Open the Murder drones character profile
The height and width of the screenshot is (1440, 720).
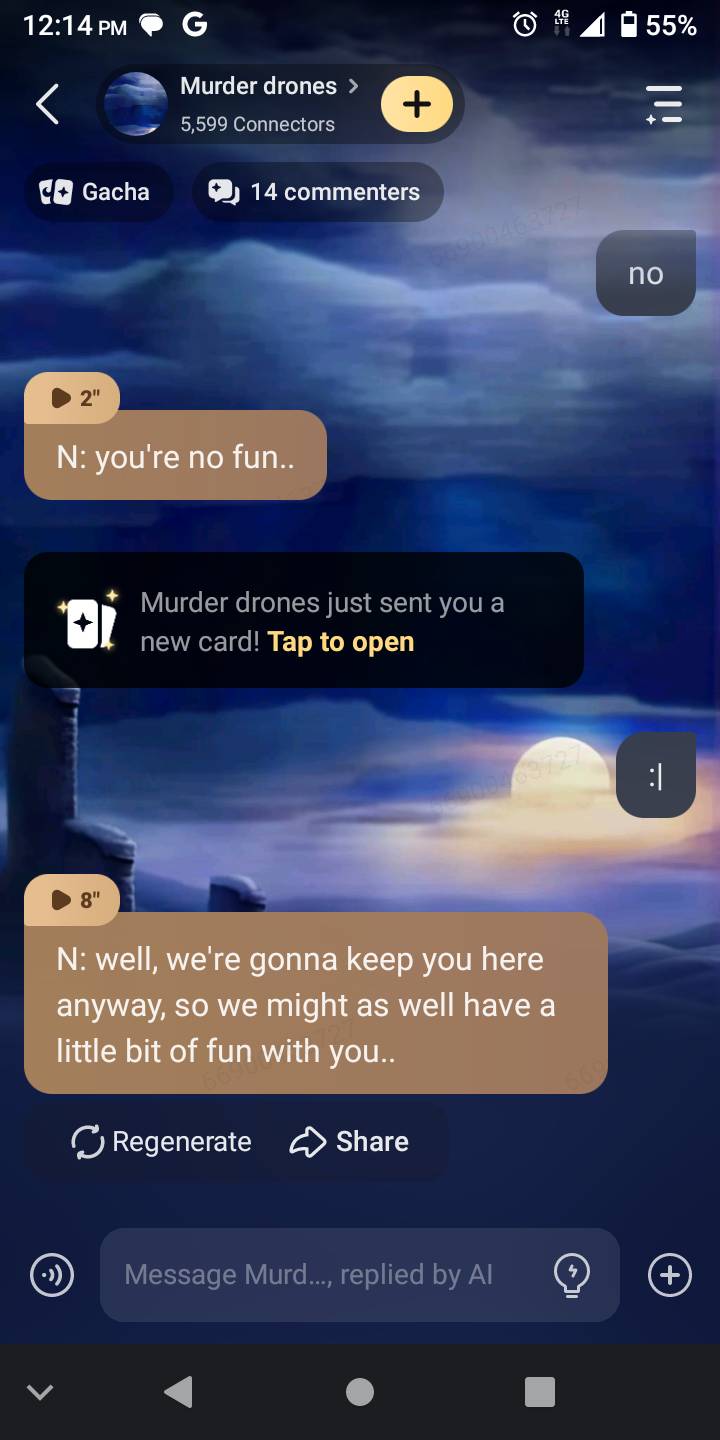pyautogui.click(x=258, y=103)
